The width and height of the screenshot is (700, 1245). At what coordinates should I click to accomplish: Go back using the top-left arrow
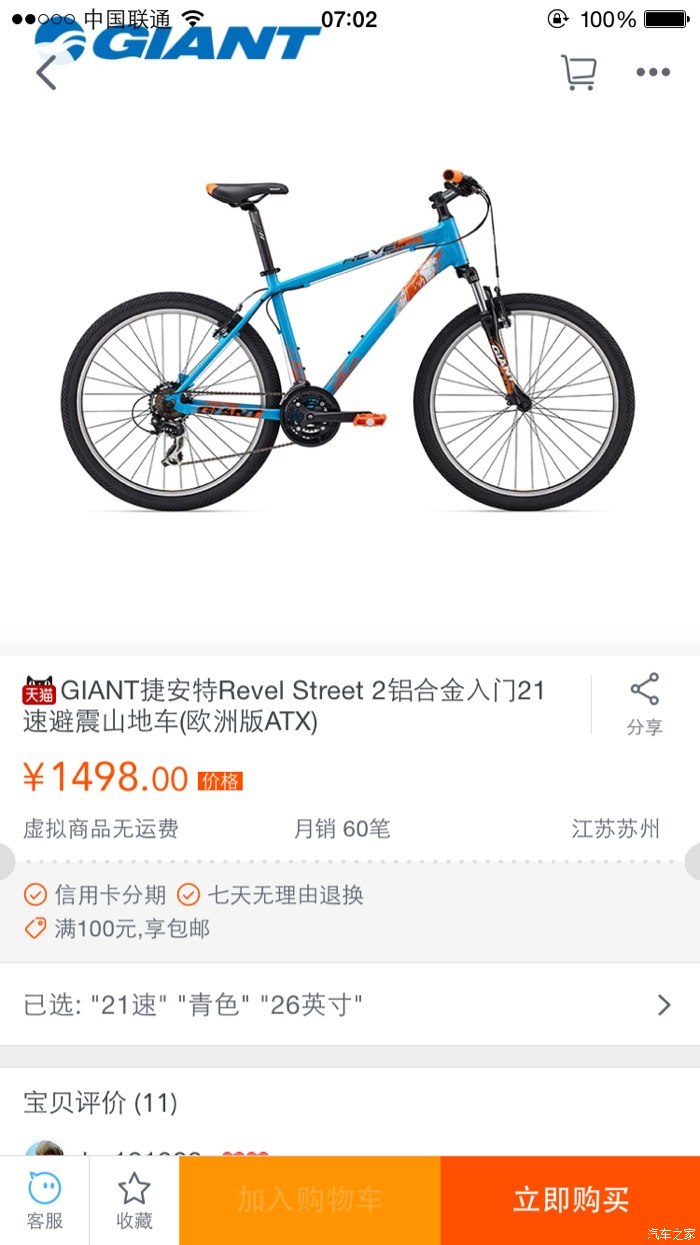click(46, 73)
